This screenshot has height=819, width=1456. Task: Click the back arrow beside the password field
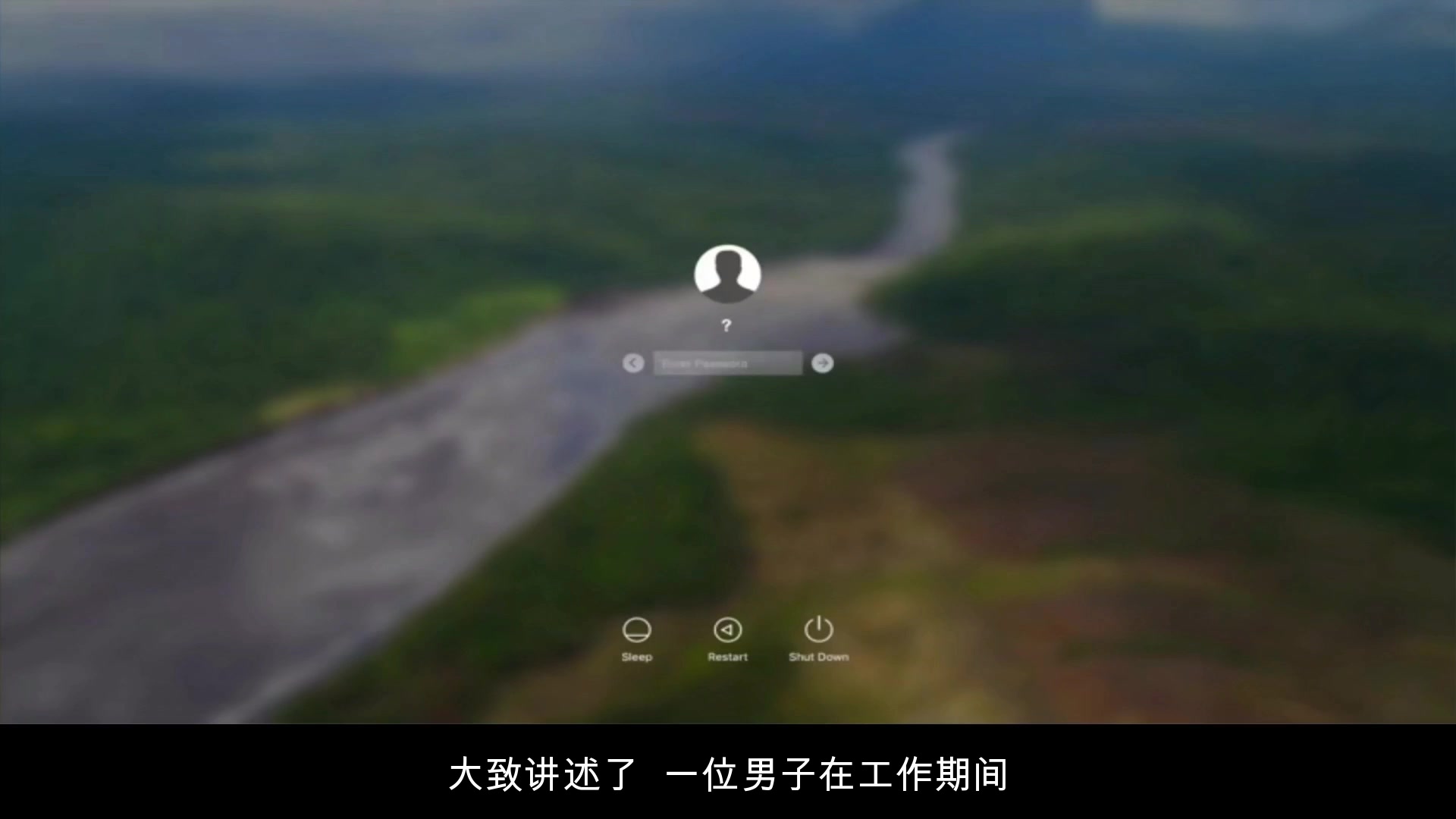[633, 363]
